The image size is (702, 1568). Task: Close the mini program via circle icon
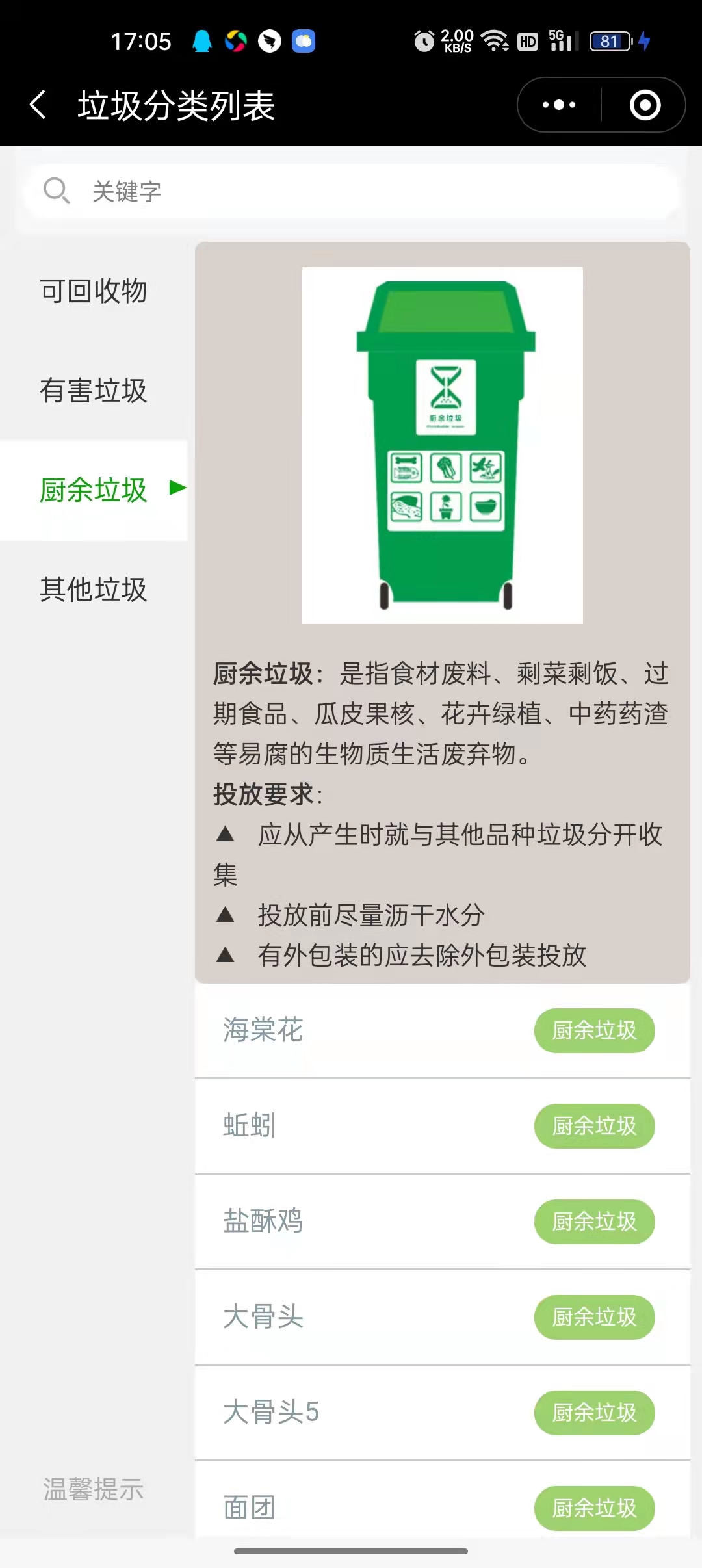(645, 105)
